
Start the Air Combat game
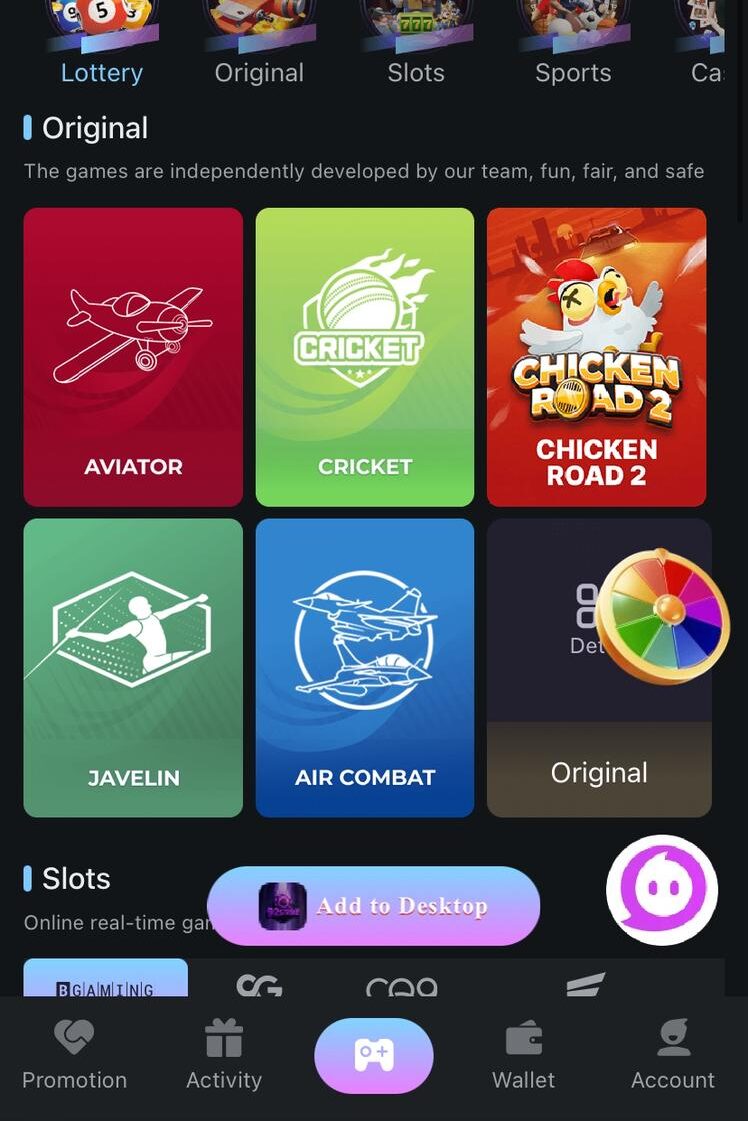365,667
